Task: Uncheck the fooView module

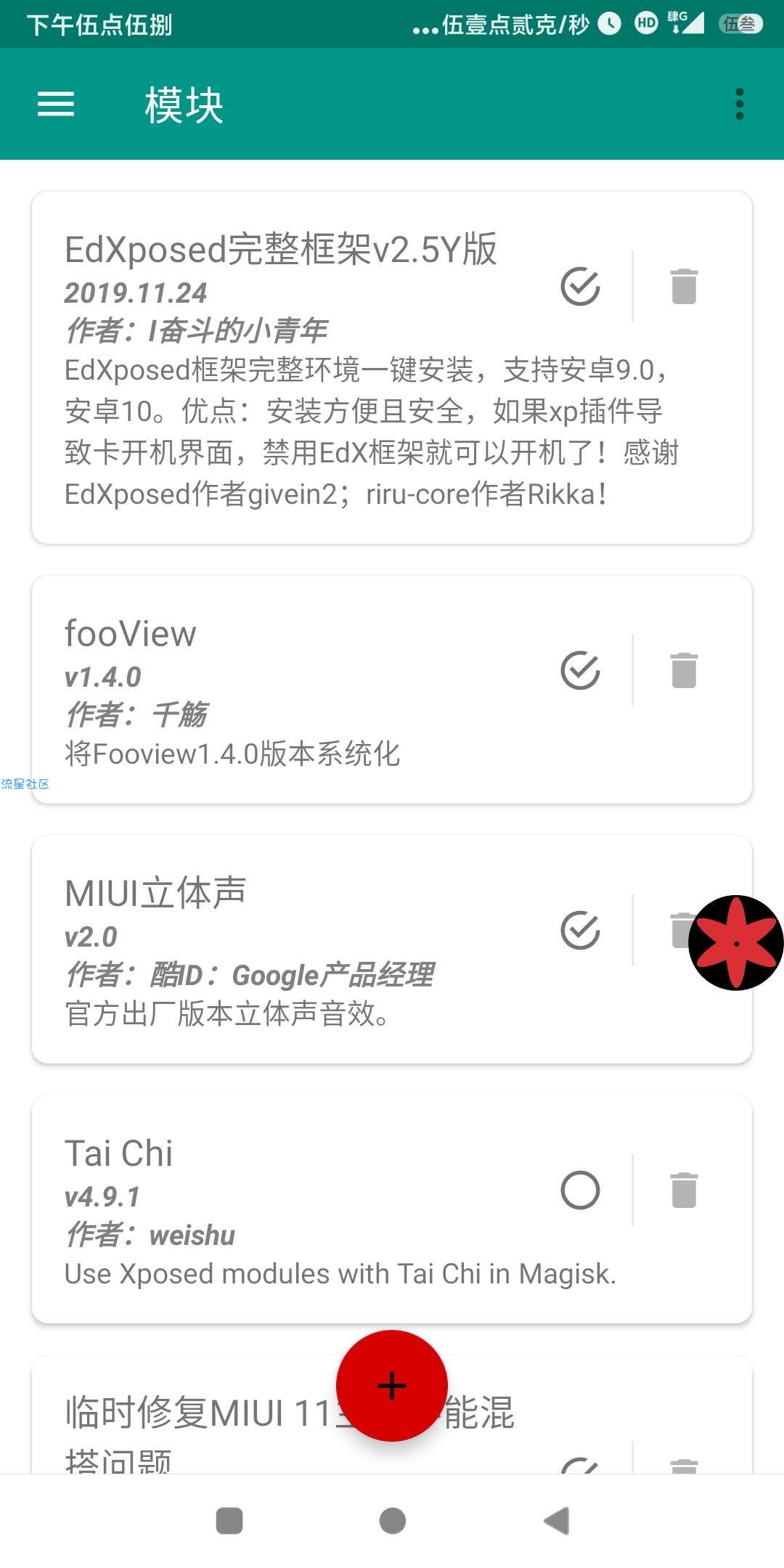Action: coord(581,670)
